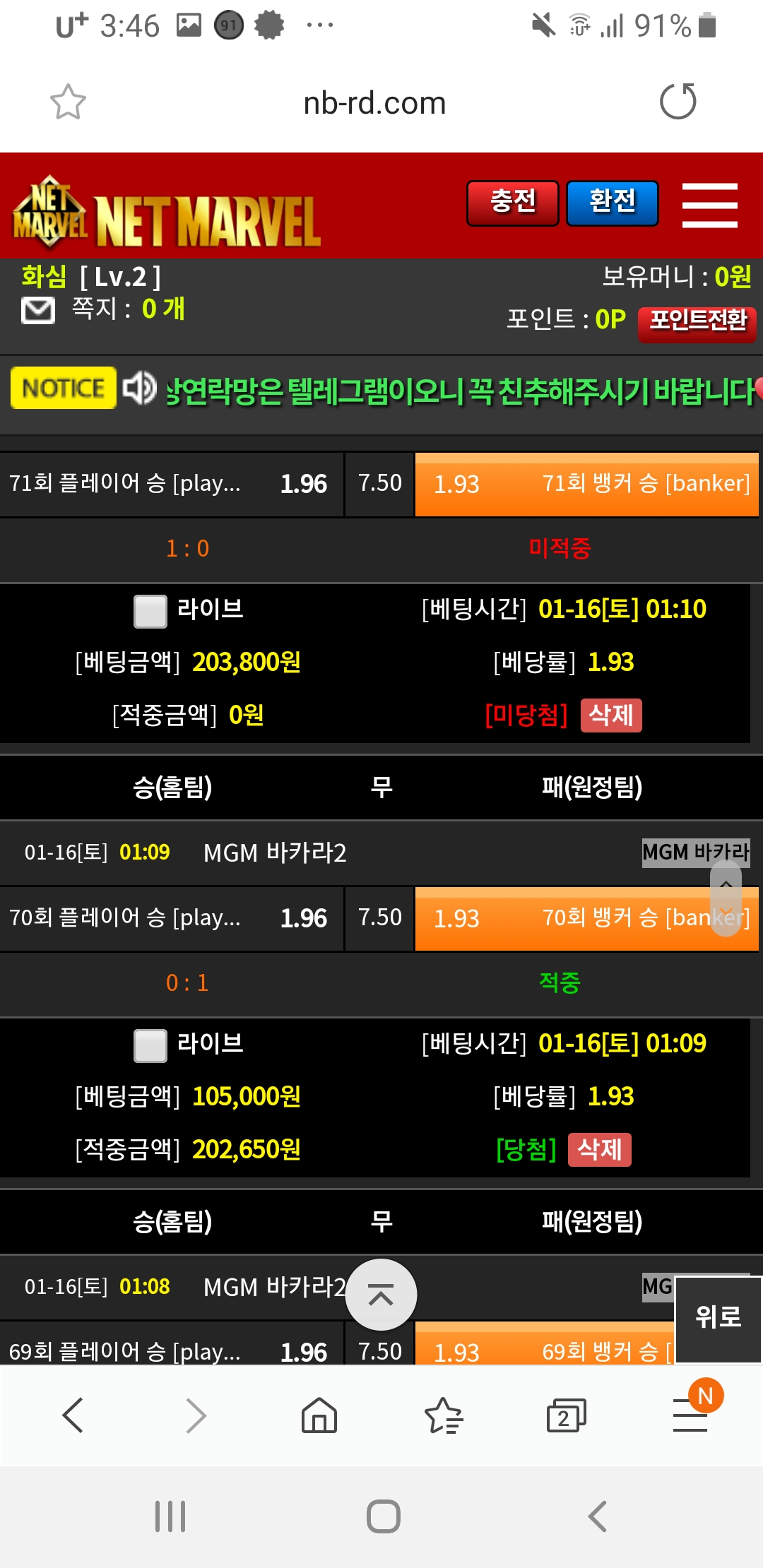Check the 라이브 box for the 01:09 bet
763x1568 pixels.
[x=150, y=1045]
